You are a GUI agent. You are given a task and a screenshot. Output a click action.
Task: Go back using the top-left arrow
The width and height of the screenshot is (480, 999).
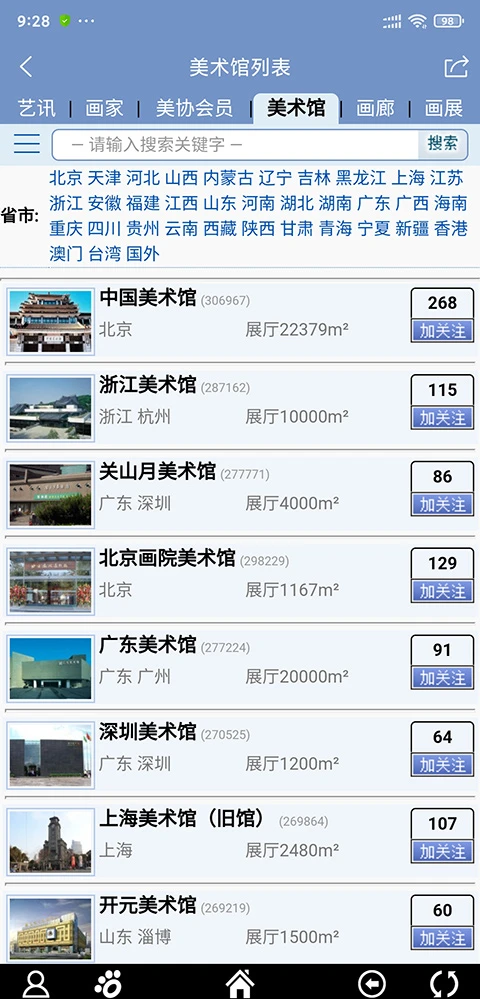tap(26, 67)
